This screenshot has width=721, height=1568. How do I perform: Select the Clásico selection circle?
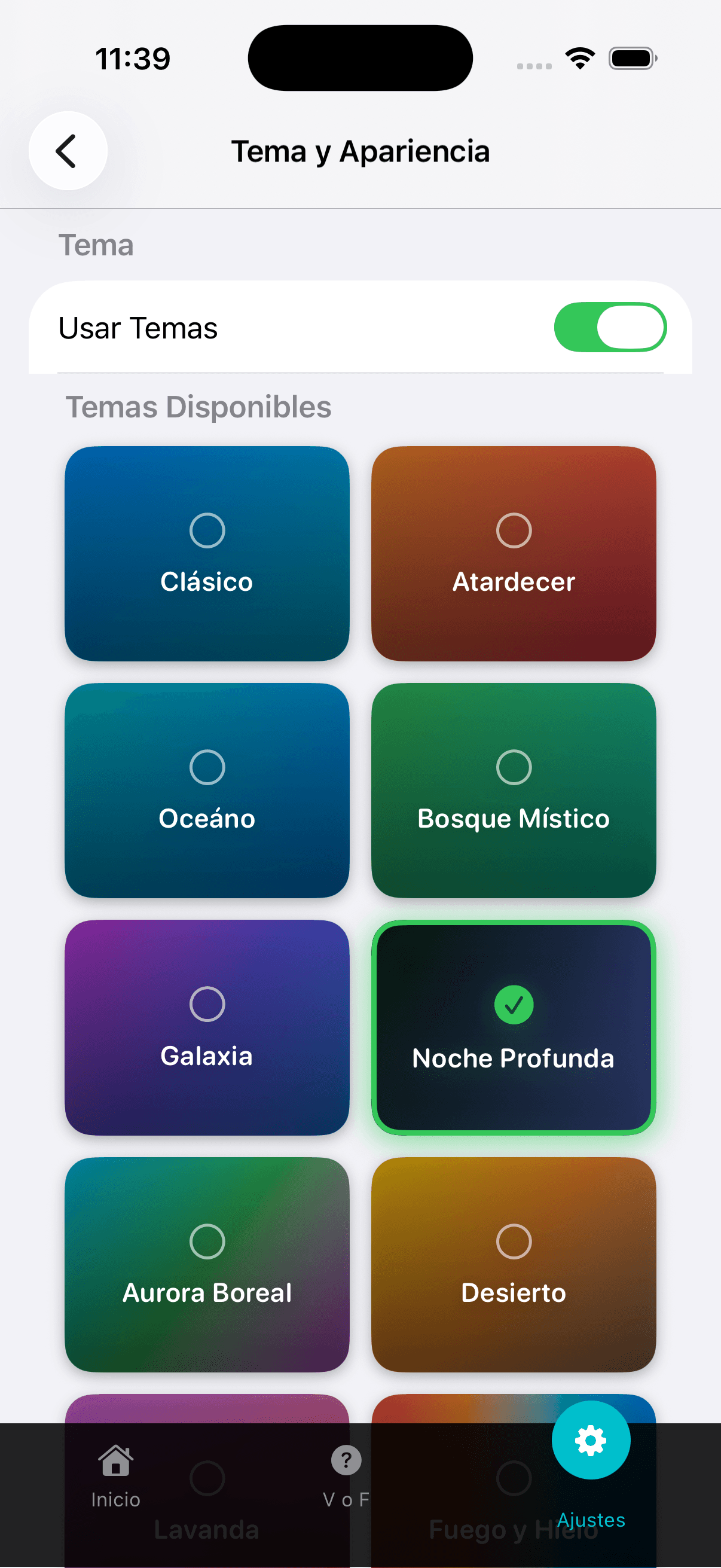[207, 530]
